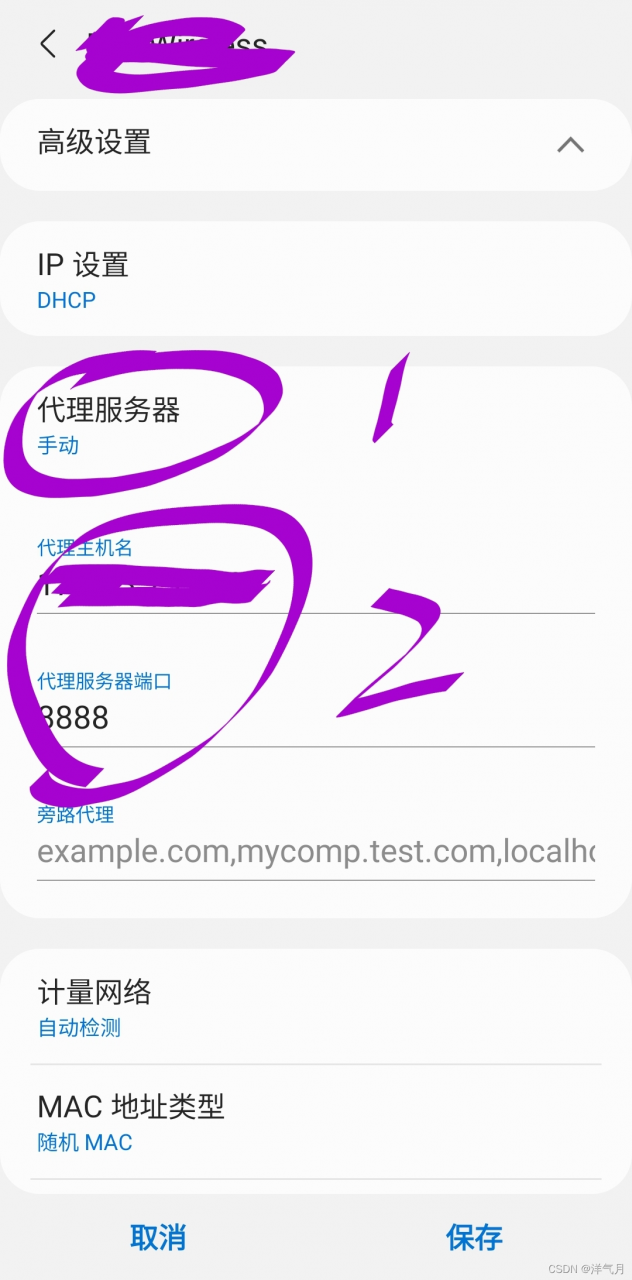Open the IP 设置 DHCP option
Viewport: 632px width, 1280px height.
pyautogui.click(x=316, y=279)
